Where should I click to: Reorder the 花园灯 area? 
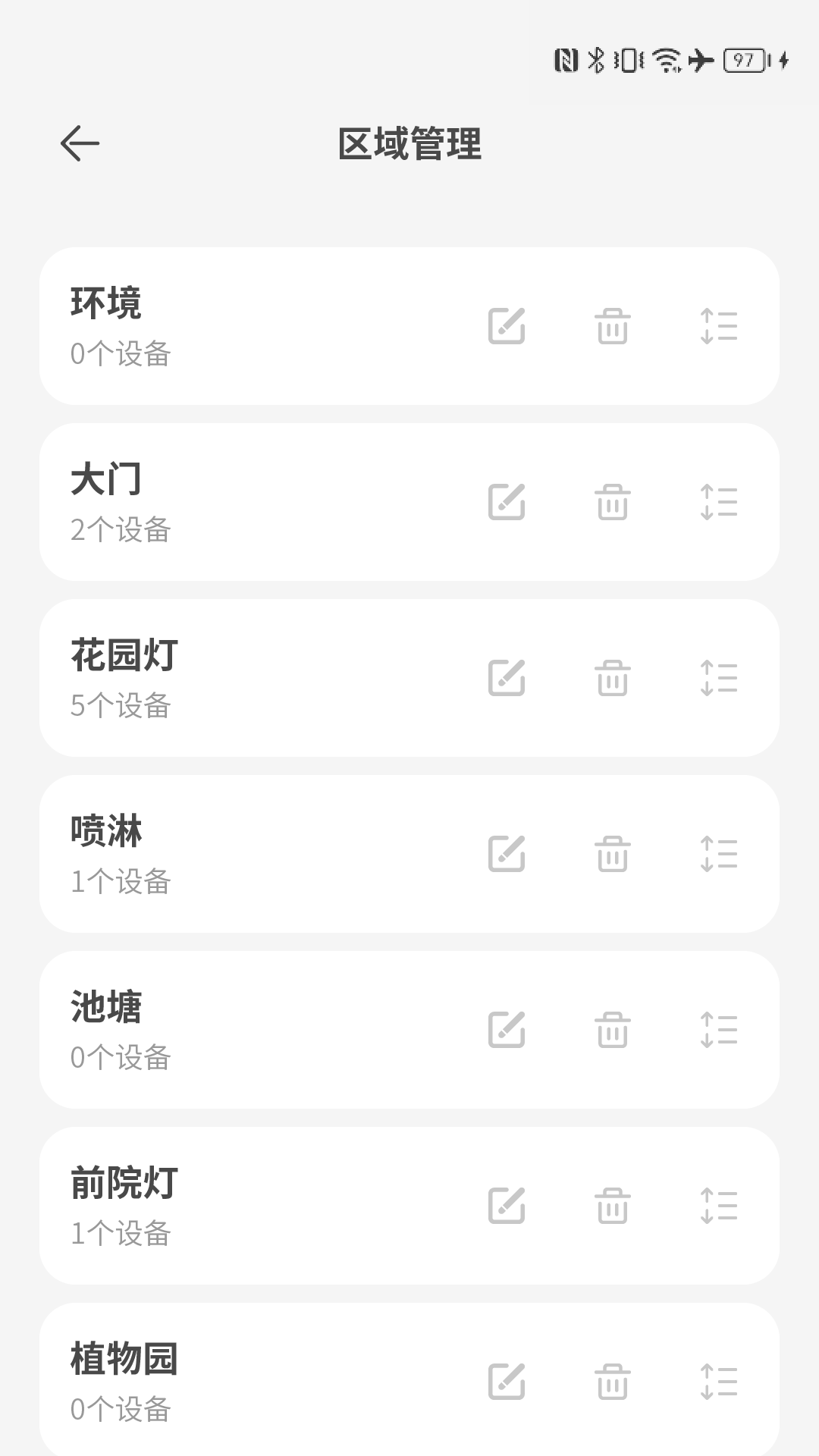point(719,678)
